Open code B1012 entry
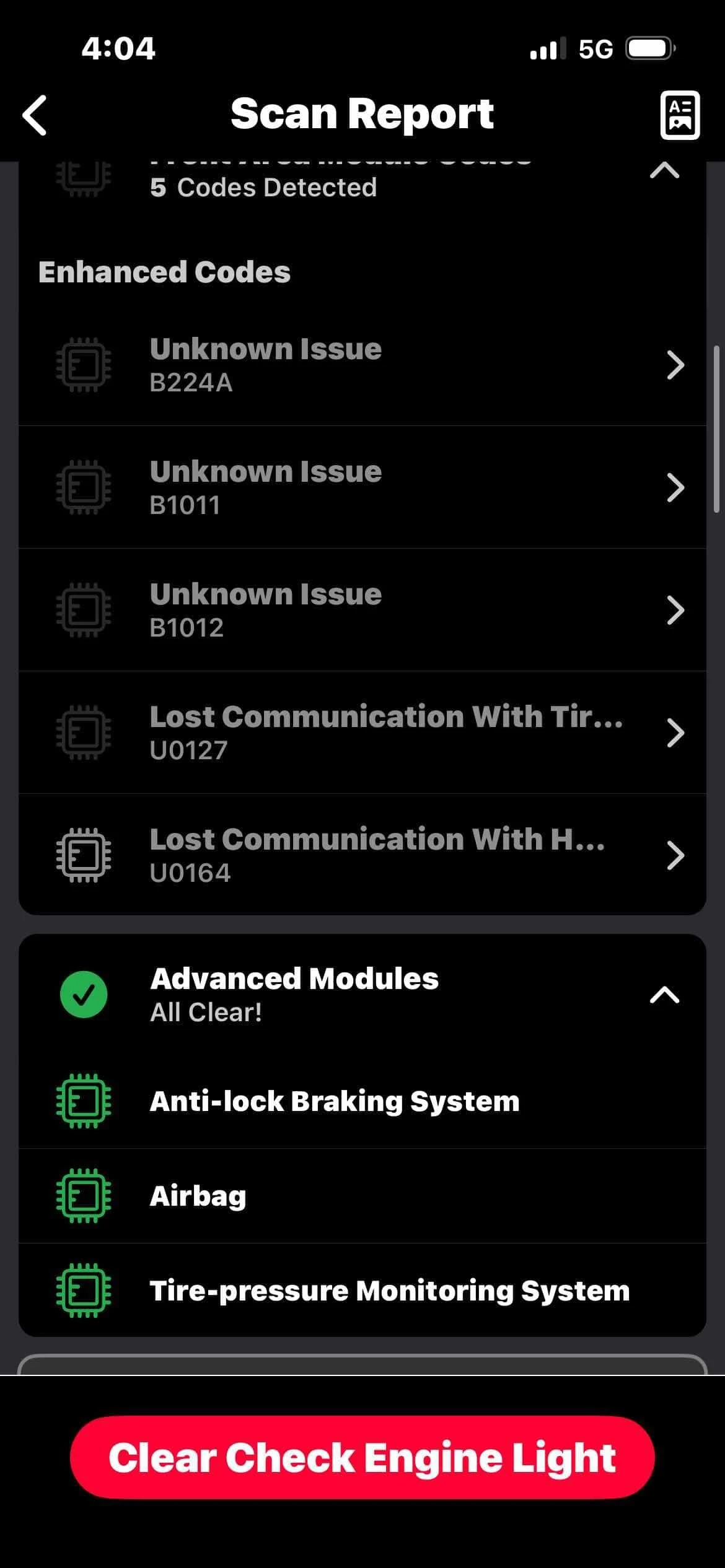 (x=362, y=610)
